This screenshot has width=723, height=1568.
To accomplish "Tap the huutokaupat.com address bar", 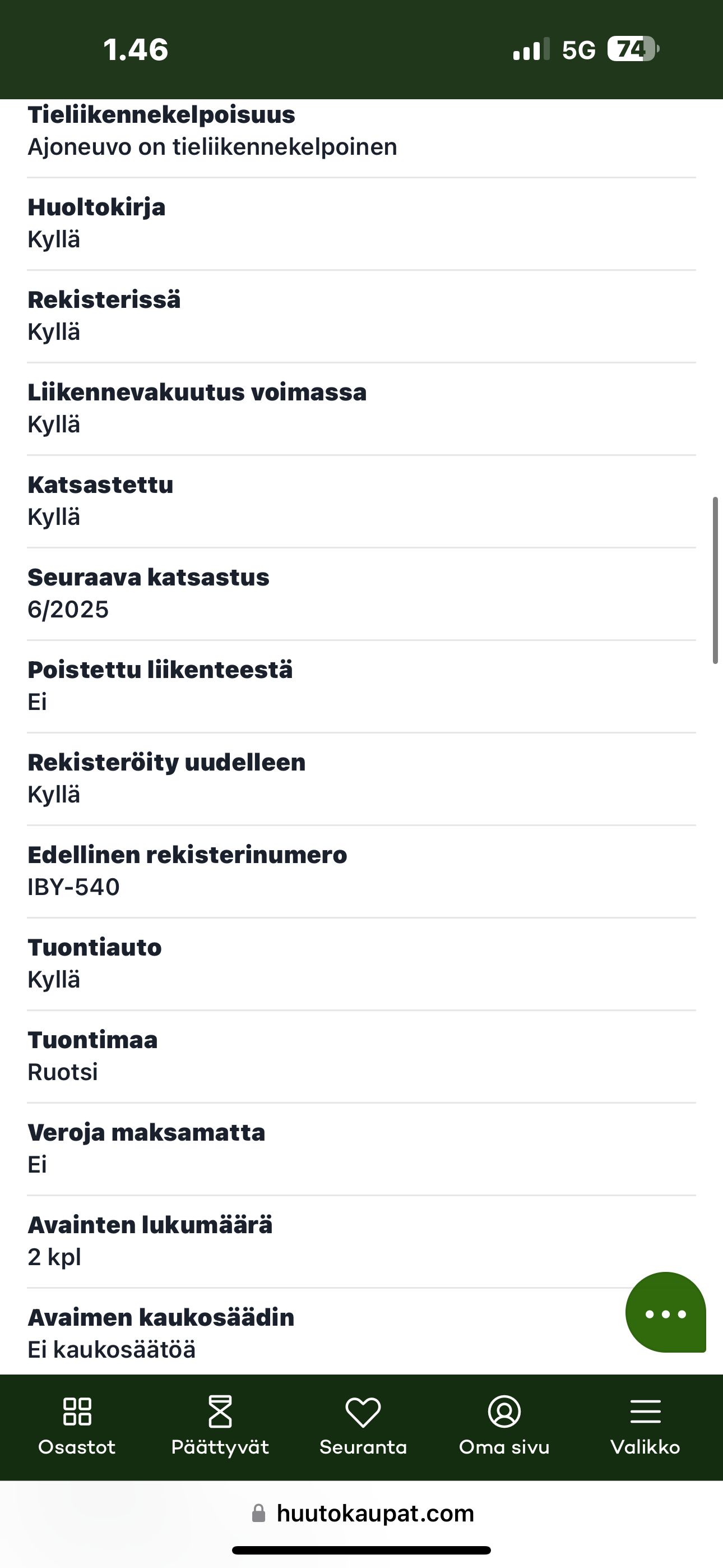I will (x=363, y=1514).
